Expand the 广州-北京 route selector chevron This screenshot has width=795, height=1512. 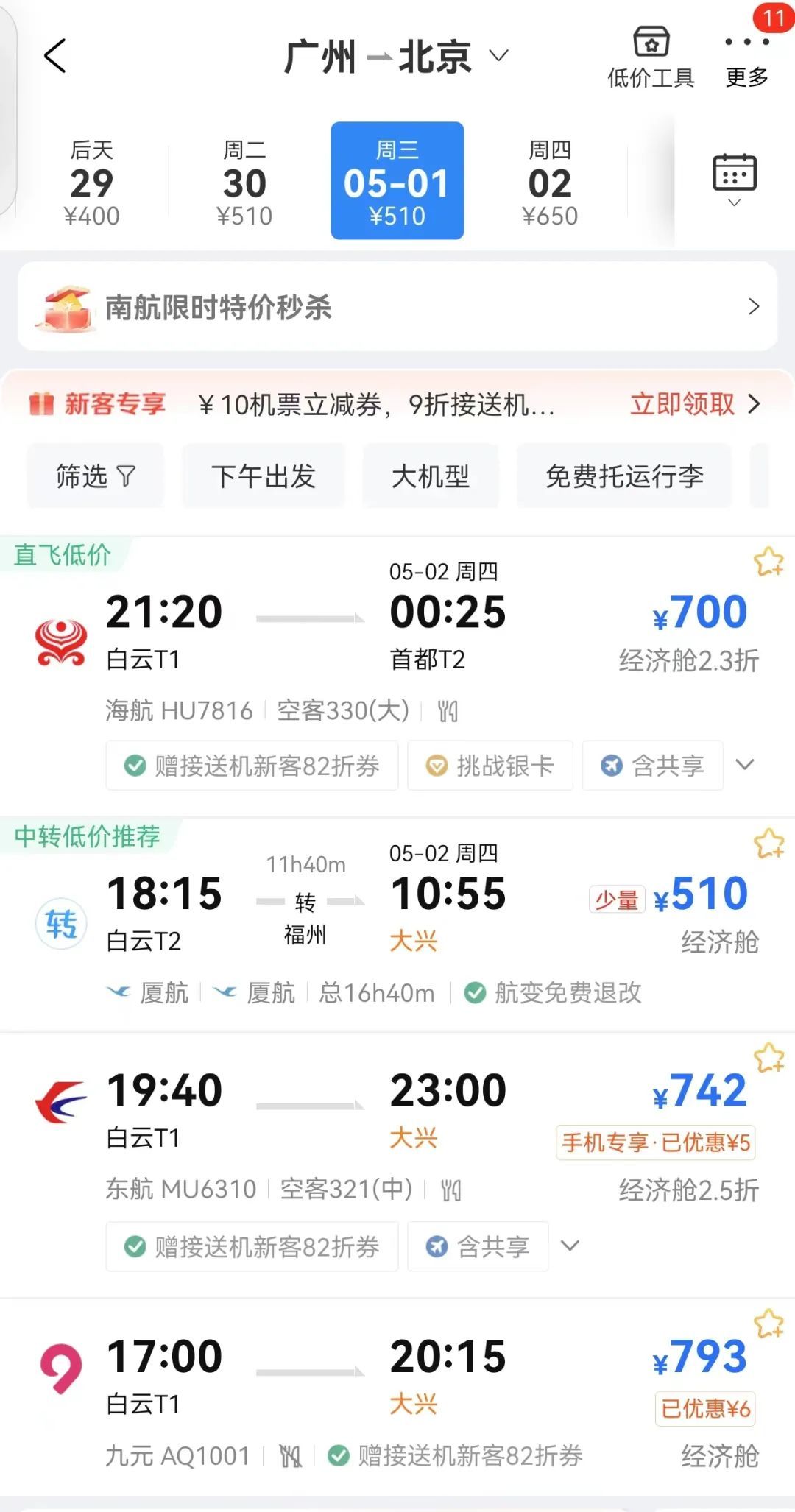click(x=499, y=56)
